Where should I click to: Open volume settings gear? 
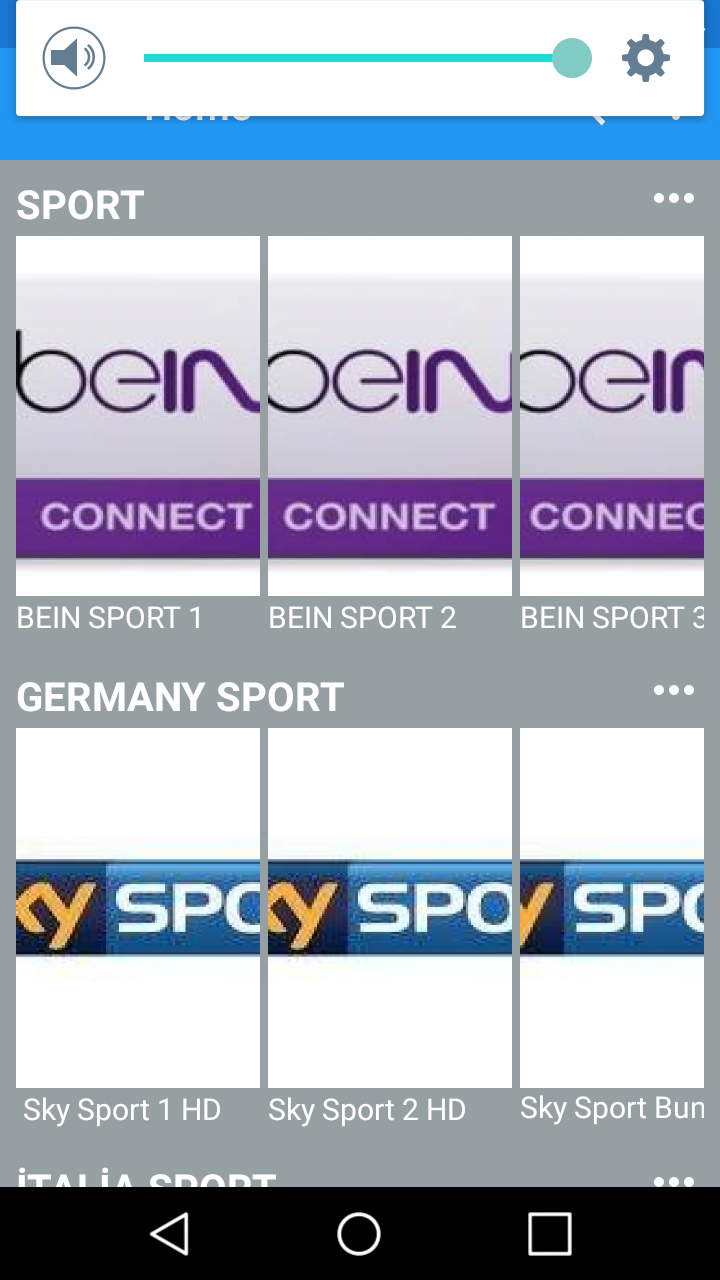pyautogui.click(x=646, y=58)
